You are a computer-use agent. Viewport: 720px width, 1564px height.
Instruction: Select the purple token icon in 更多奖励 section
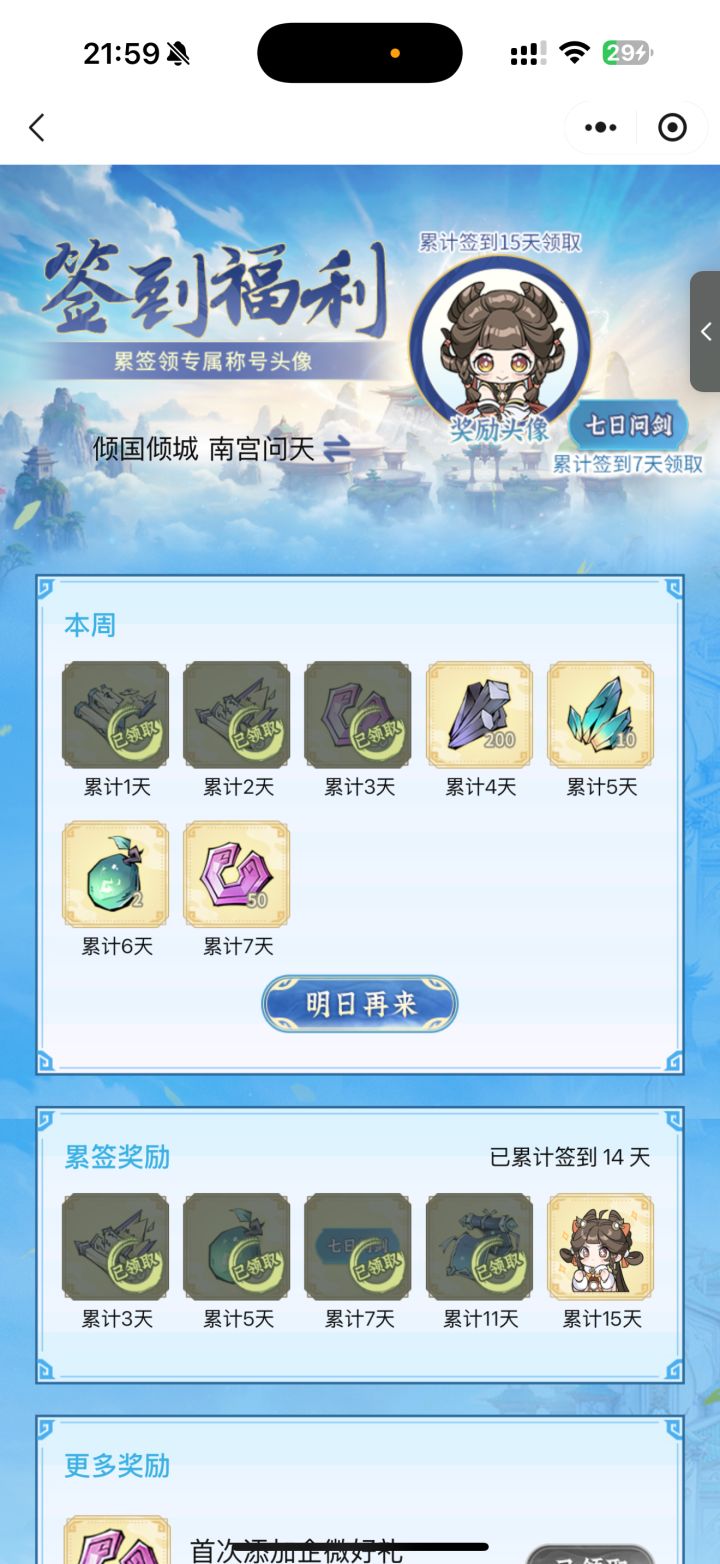tap(115, 1541)
